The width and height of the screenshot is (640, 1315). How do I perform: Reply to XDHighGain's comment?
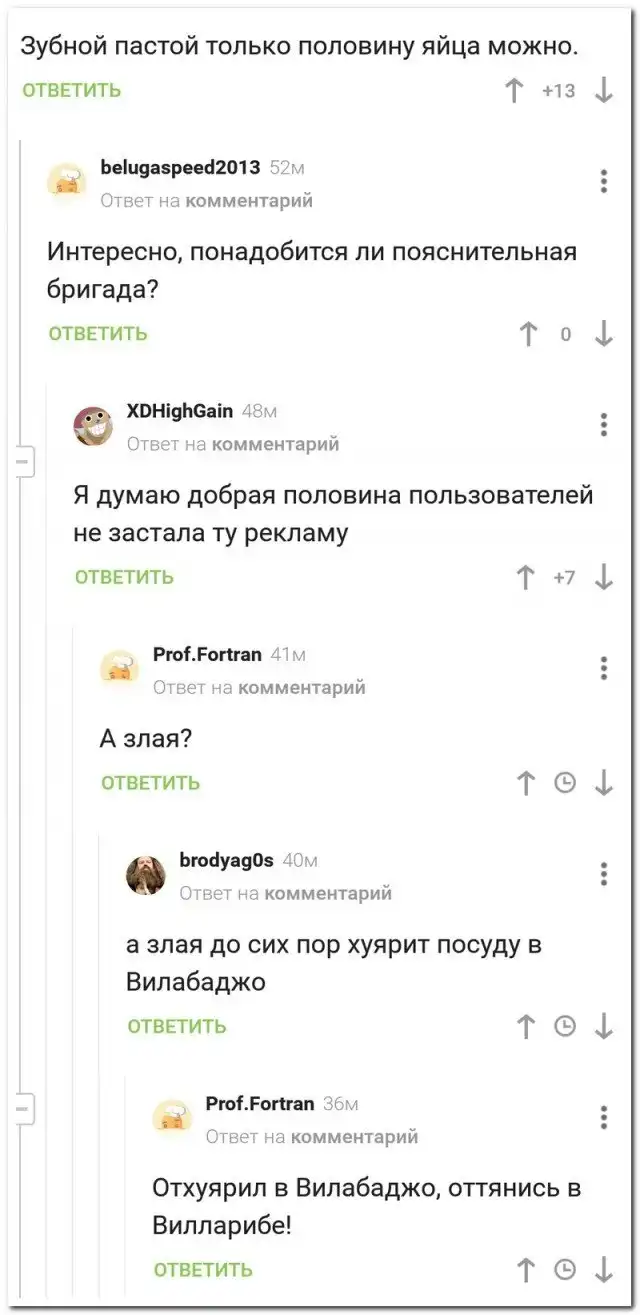pos(124,576)
